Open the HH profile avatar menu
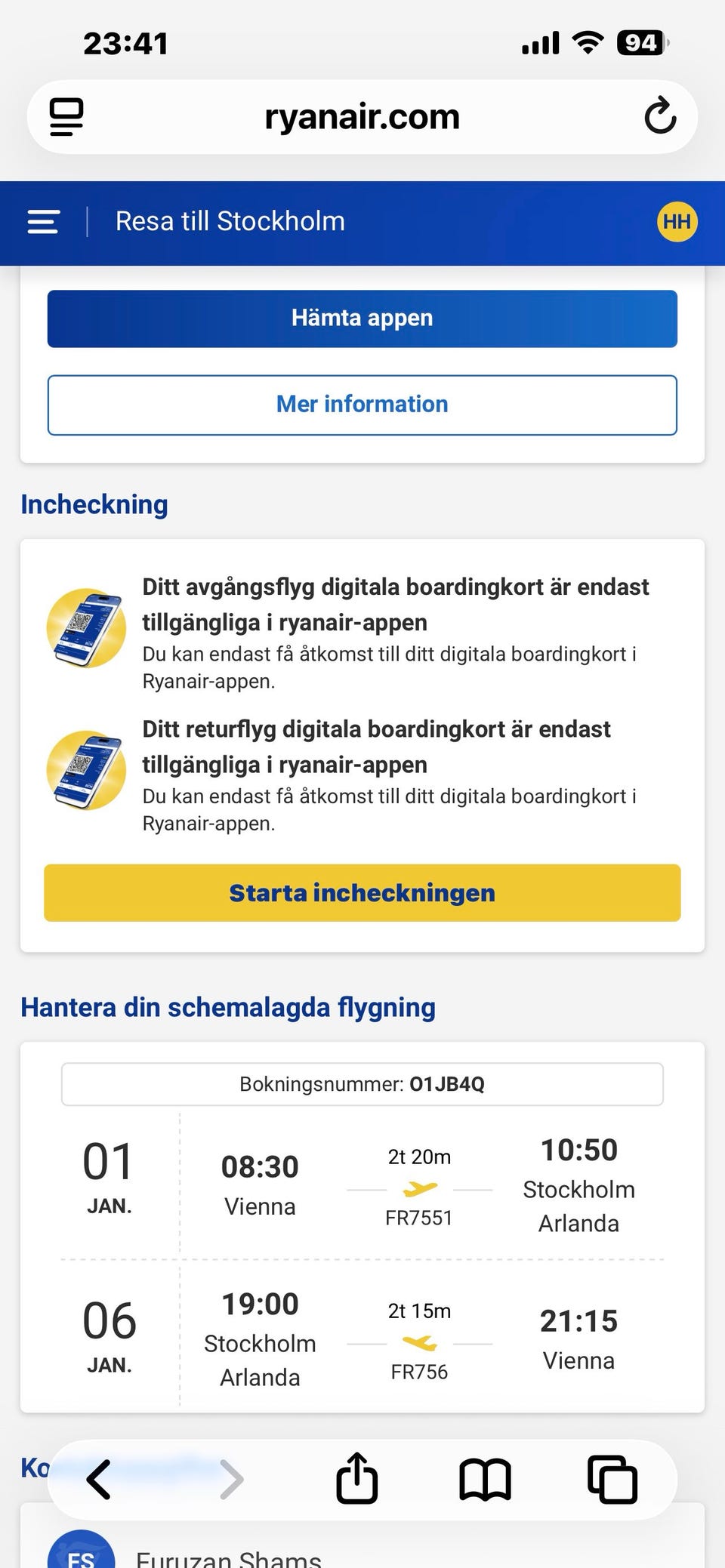The height and width of the screenshot is (1568, 725). 677,222
